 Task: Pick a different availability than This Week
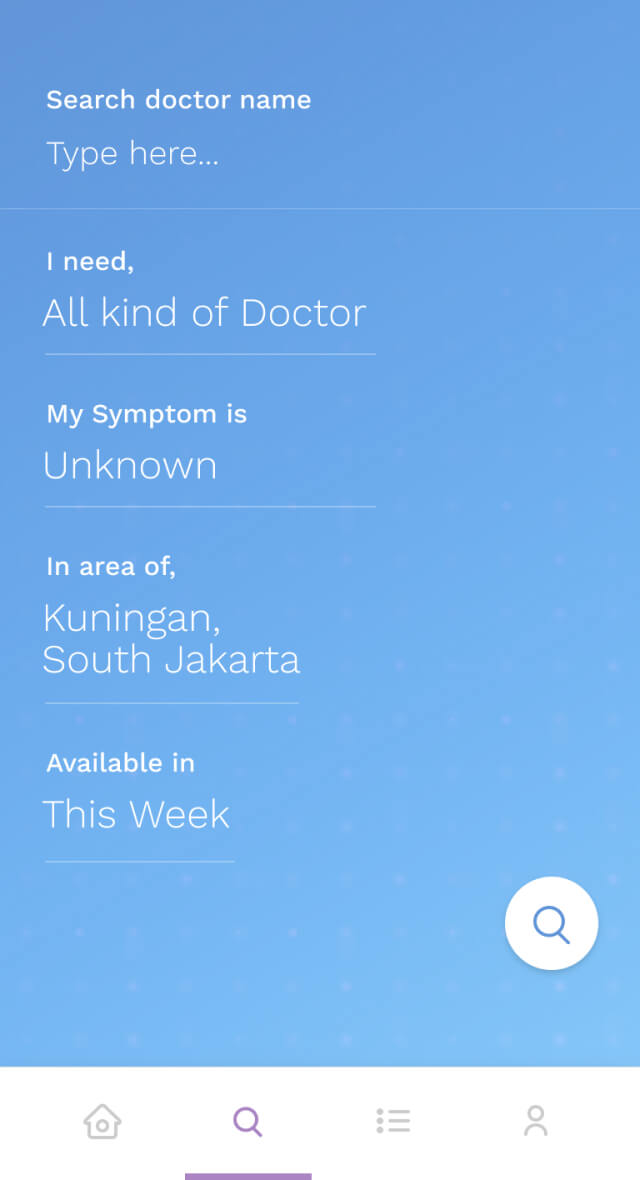click(x=136, y=815)
